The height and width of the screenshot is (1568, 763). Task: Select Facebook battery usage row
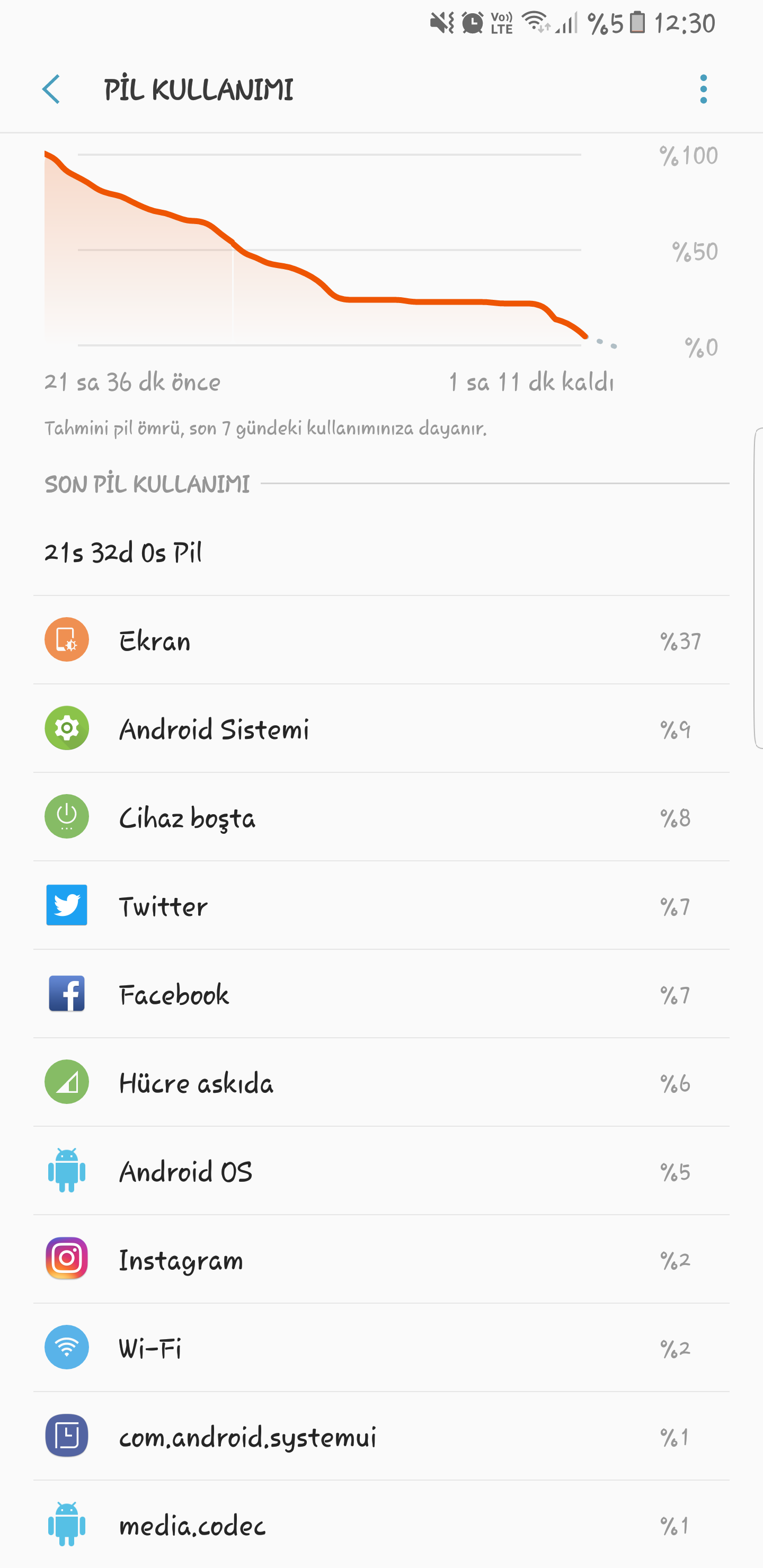(381, 994)
